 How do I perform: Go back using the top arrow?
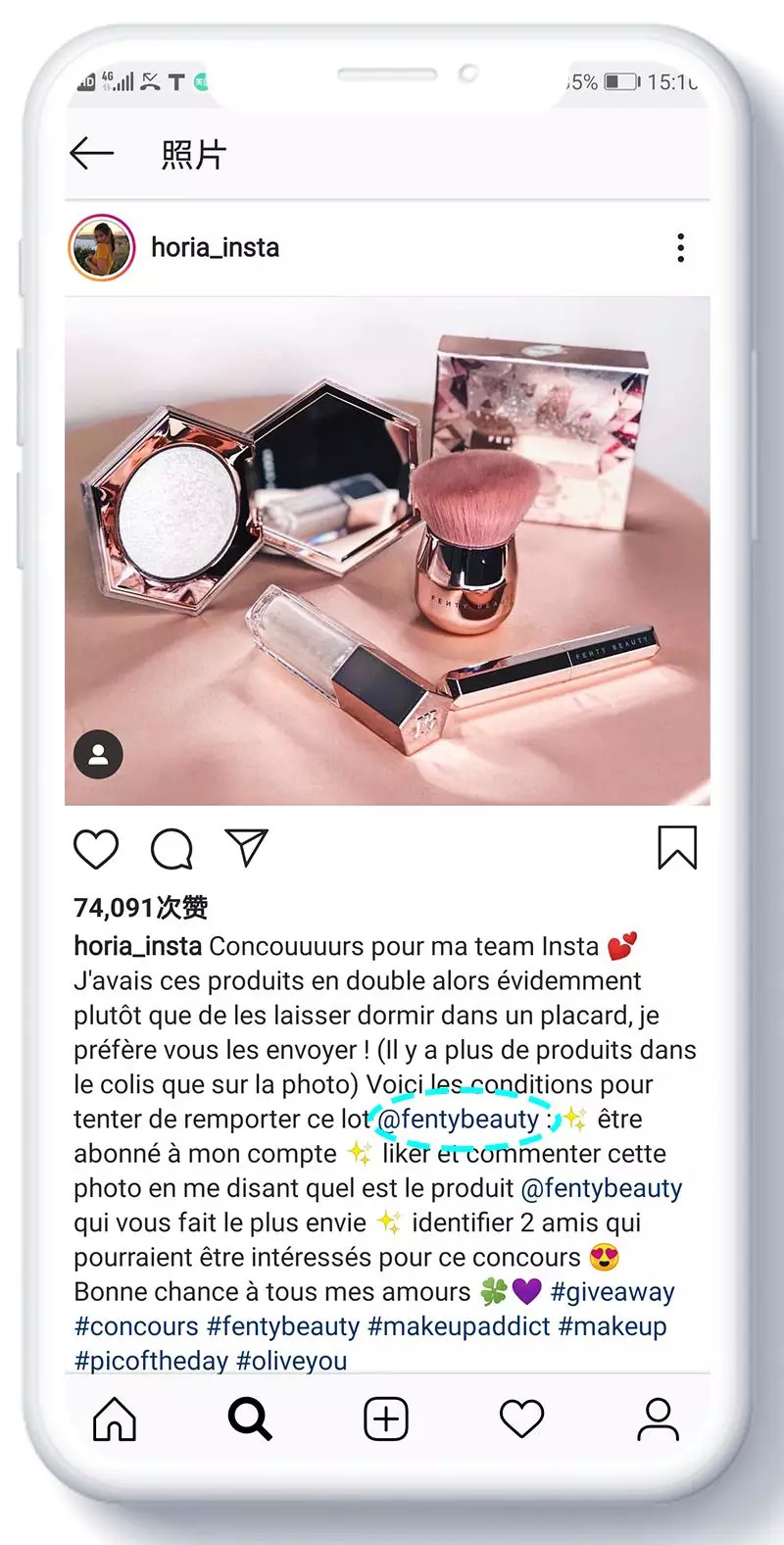tap(93, 153)
